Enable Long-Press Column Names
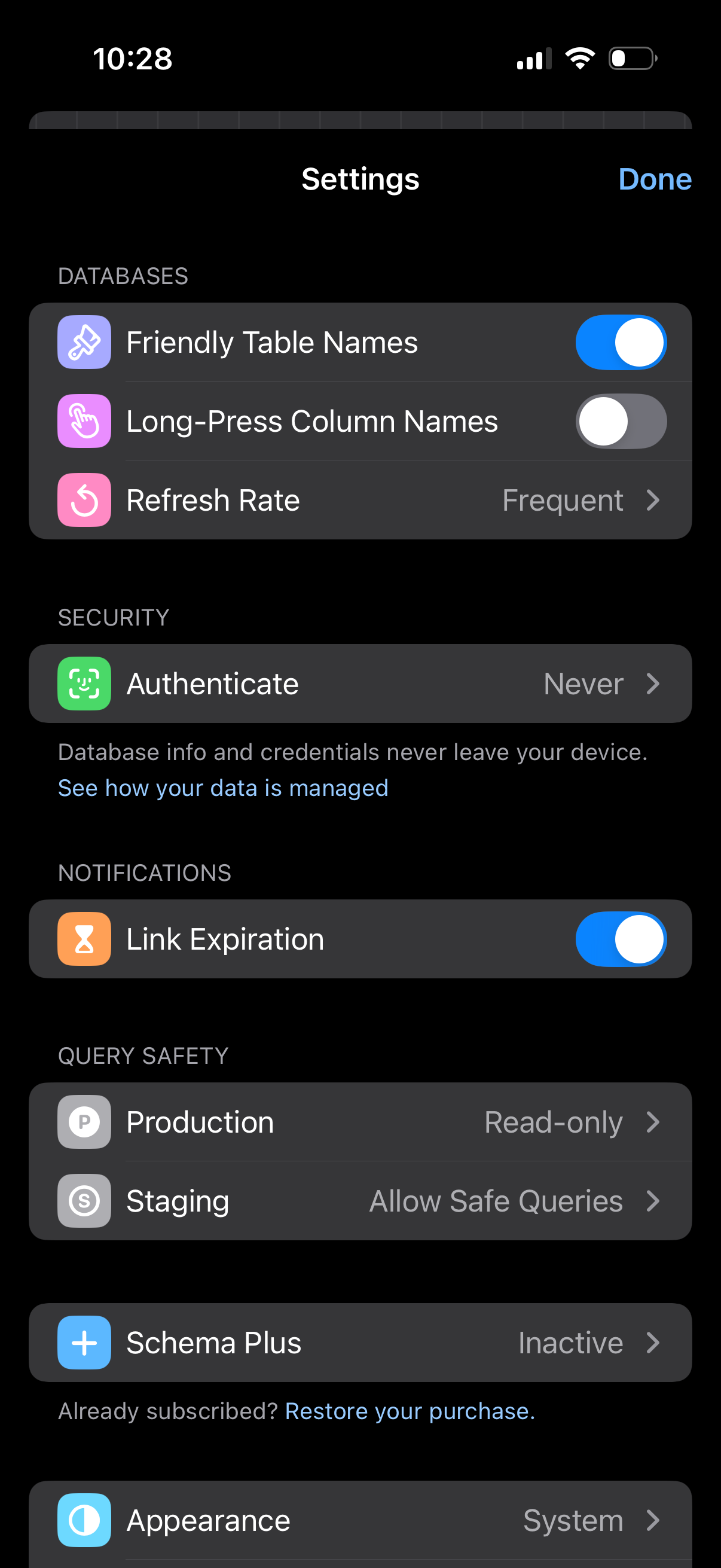The height and width of the screenshot is (1568, 721). (621, 421)
